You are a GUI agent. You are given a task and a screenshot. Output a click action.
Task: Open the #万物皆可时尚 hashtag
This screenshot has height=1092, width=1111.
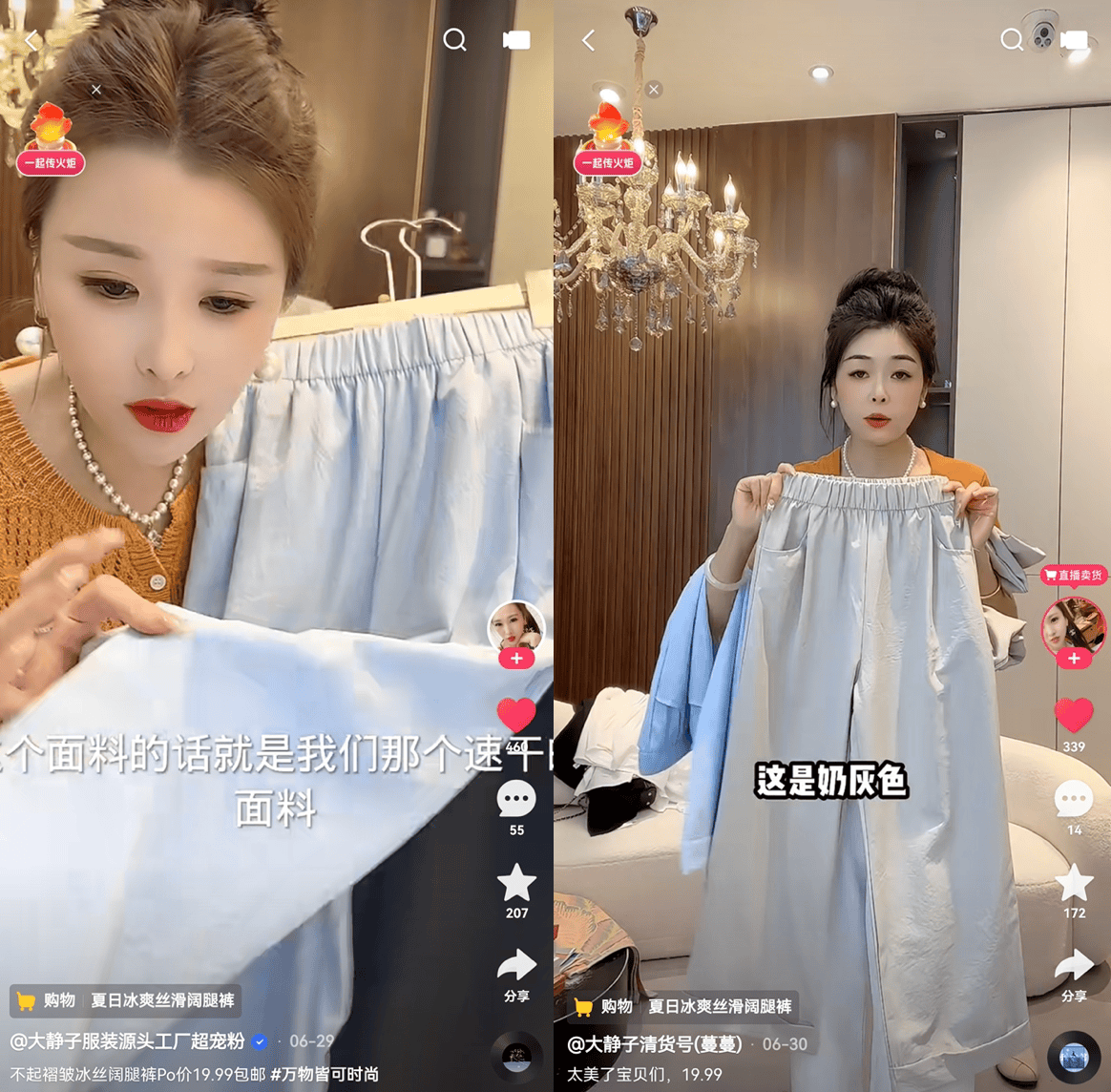[x=325, y=1075]
